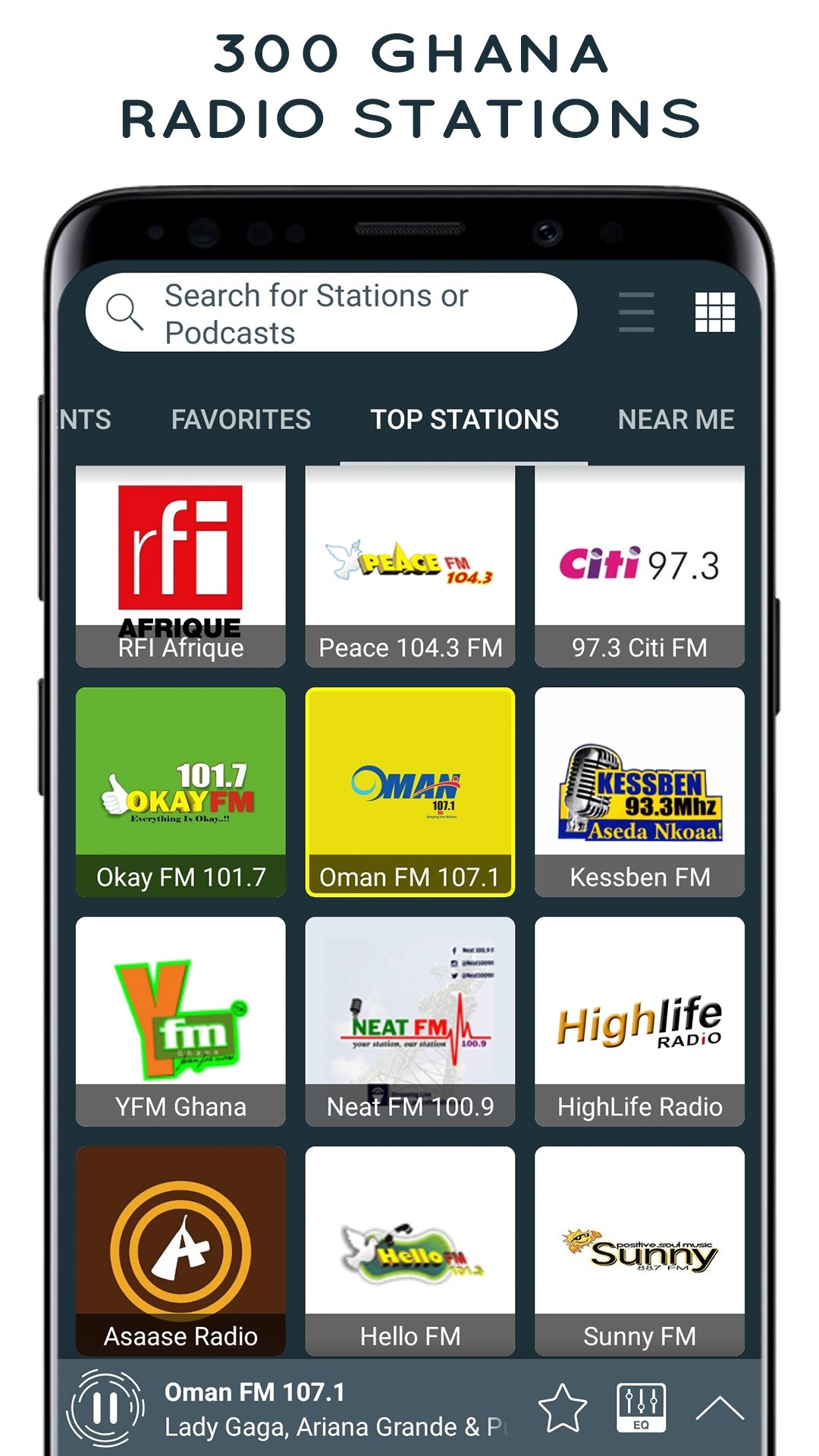The image size is (819, 1456).
Task: Select the HighLife Radio station logo
Action: click(639, 1020)
